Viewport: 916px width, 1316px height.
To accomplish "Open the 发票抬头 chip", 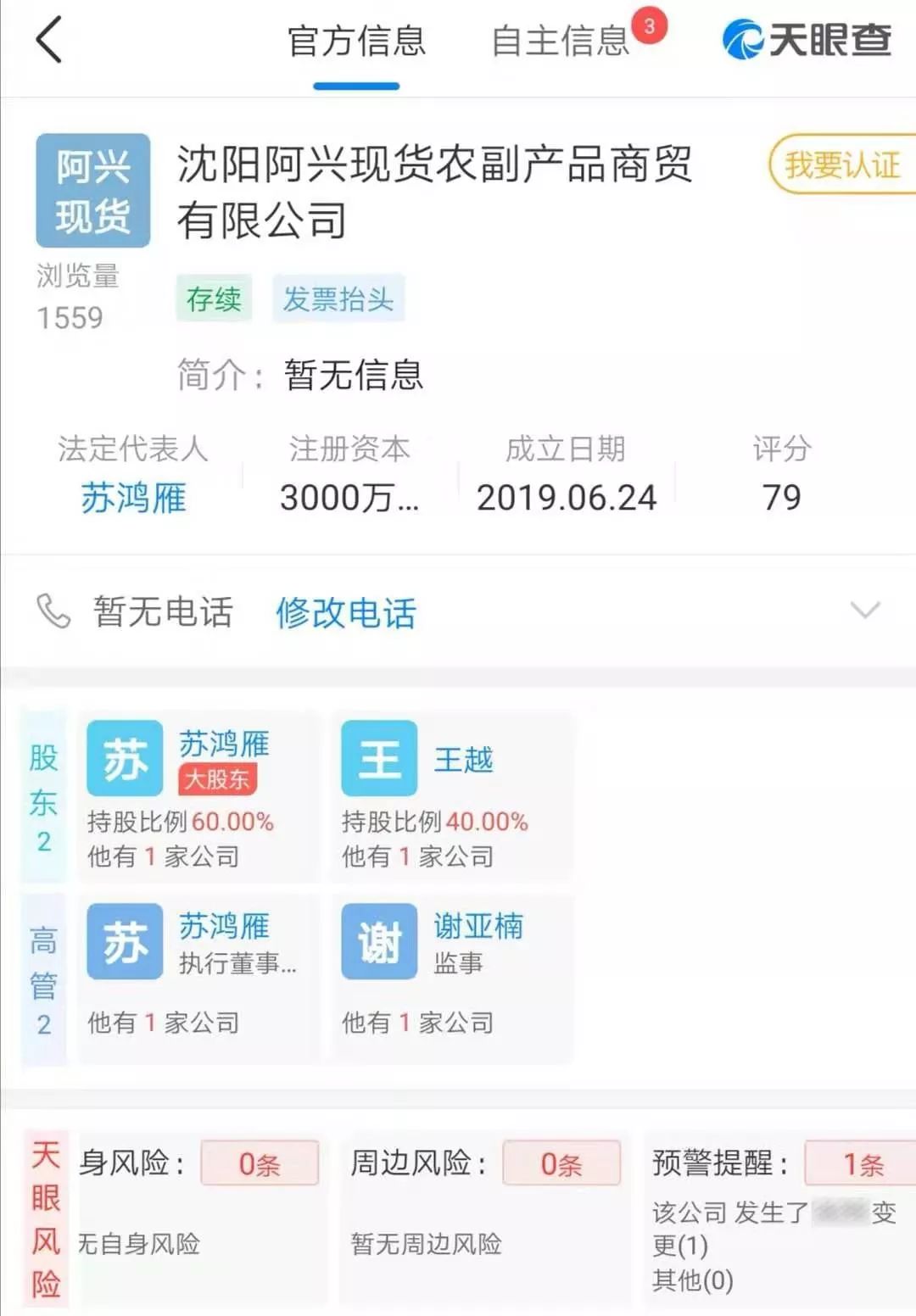I will tap(338, 298).
